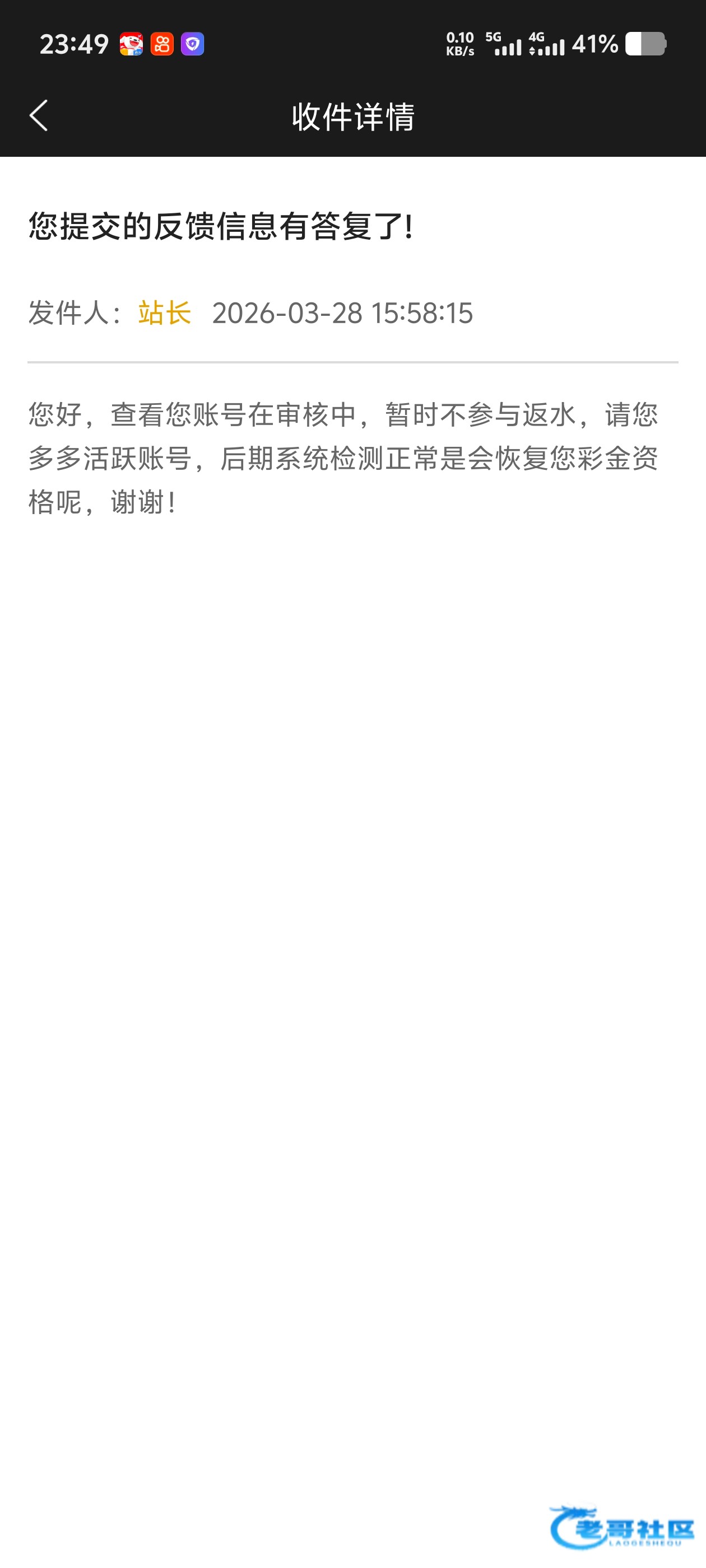The image size is (706, 1568).
Task: Go back from the 收件详情 page
Action: [x=38, y=116]
